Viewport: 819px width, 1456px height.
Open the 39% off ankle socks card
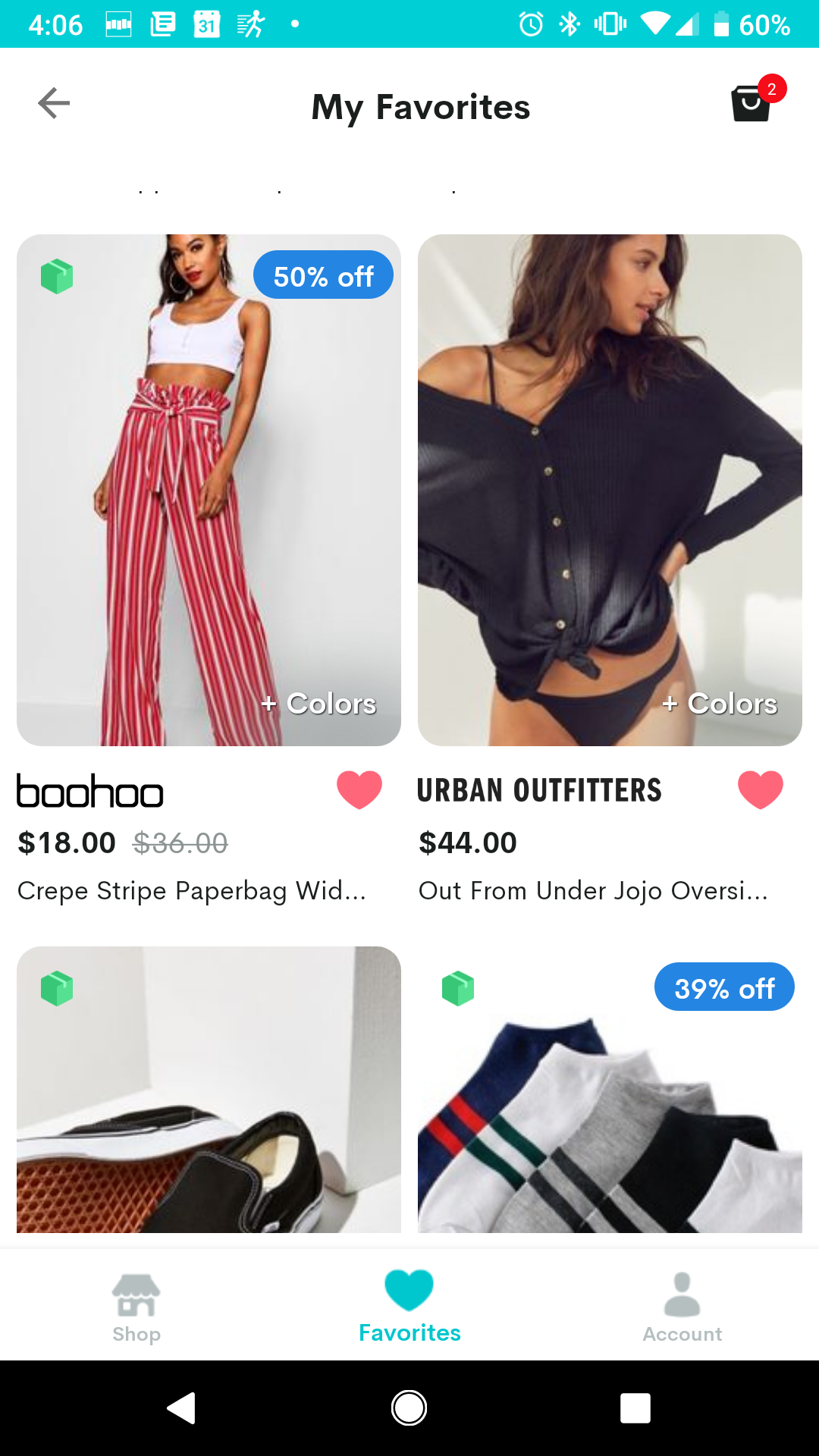(610, 1090)
